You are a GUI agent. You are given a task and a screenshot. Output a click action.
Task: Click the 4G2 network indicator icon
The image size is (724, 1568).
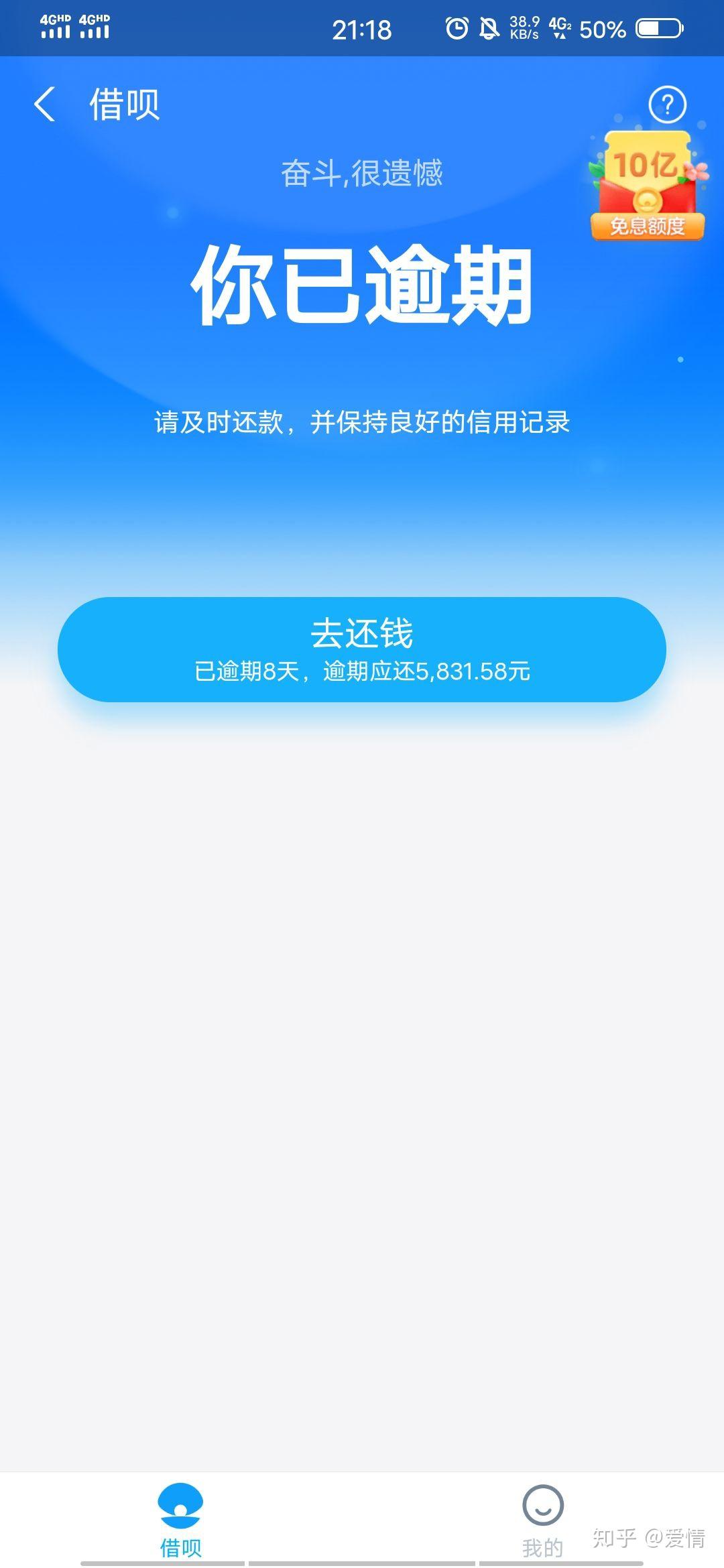(560, 28)
